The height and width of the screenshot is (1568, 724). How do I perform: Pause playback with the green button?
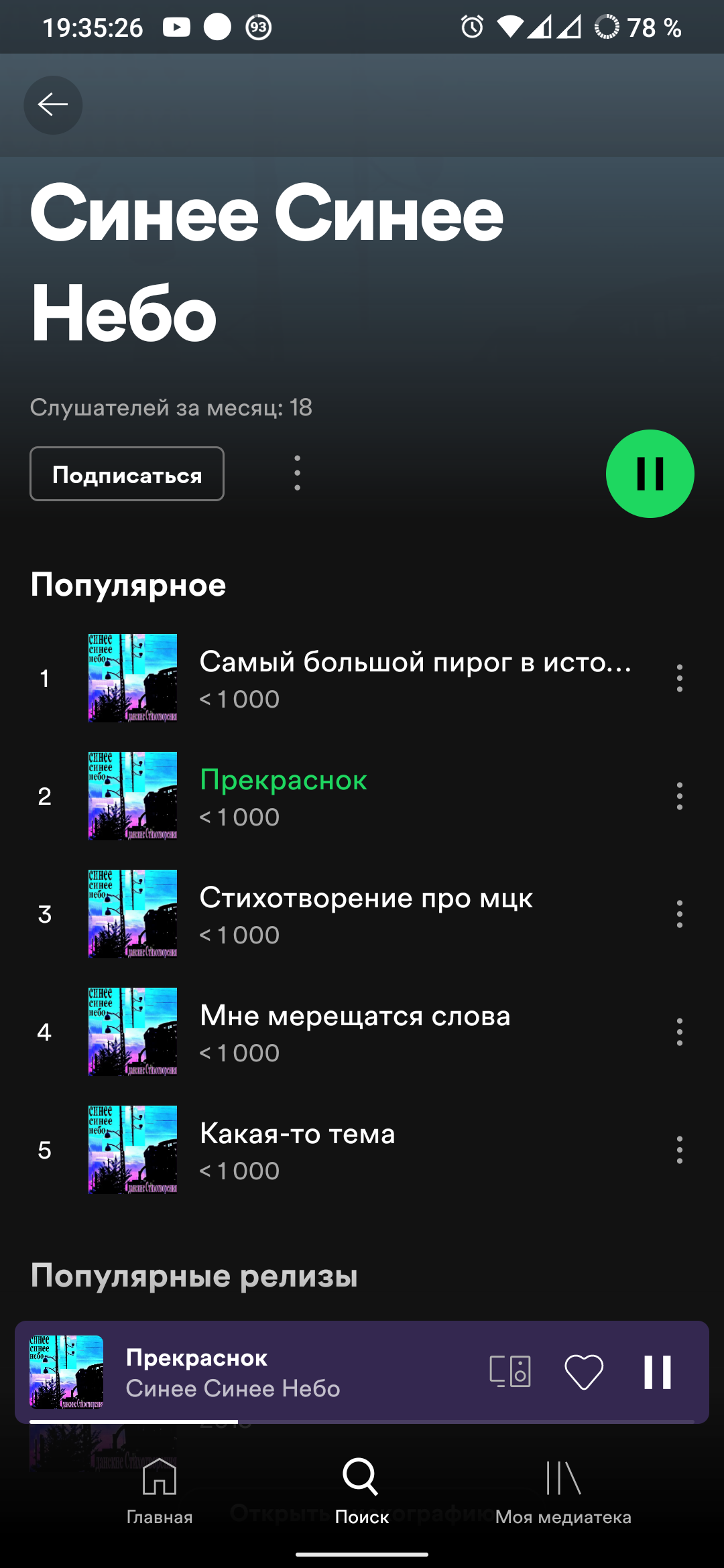pyautogui.click(x=650, y=474)
